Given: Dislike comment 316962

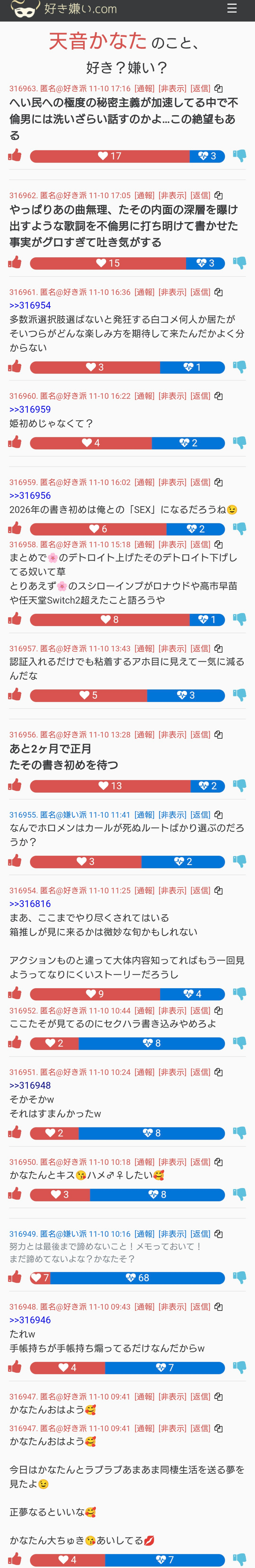Looking at the screenshot, I should click(240, 263).
